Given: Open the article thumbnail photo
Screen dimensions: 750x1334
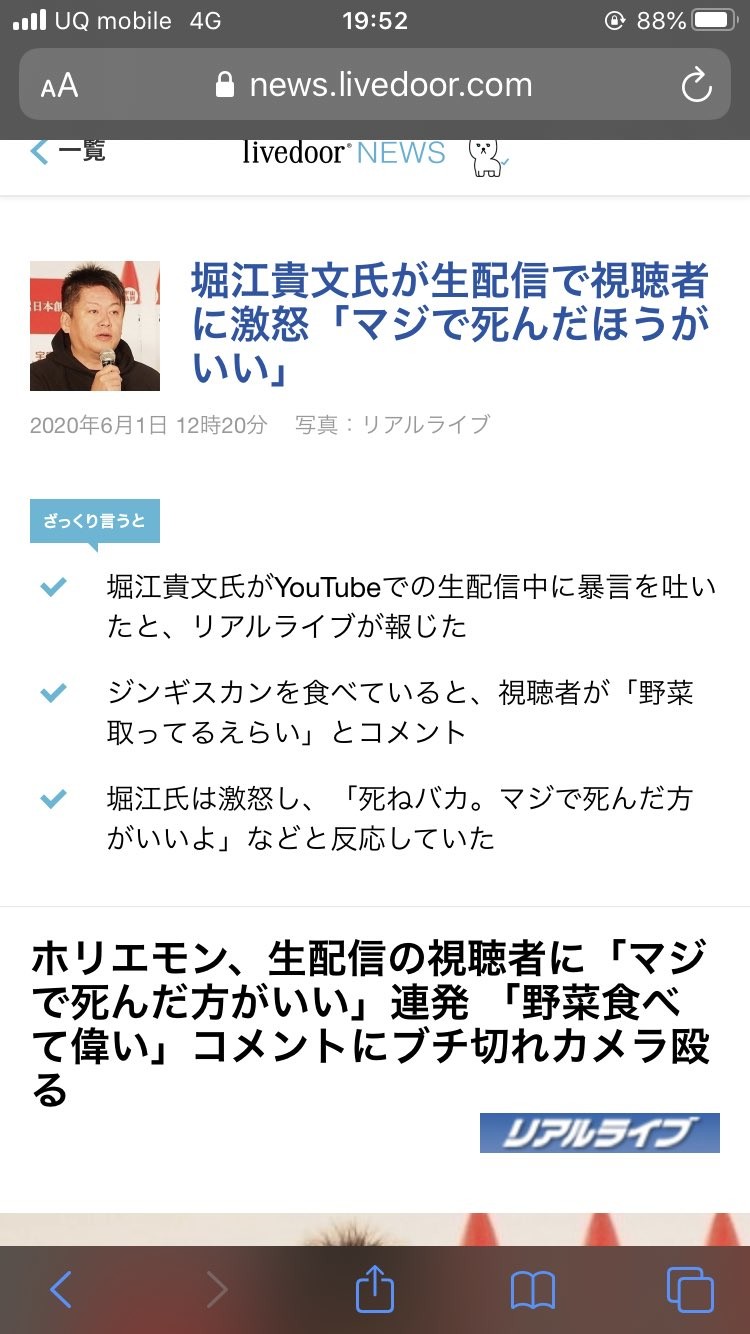Looking at the screenshot, I should [x=95, y=326].
